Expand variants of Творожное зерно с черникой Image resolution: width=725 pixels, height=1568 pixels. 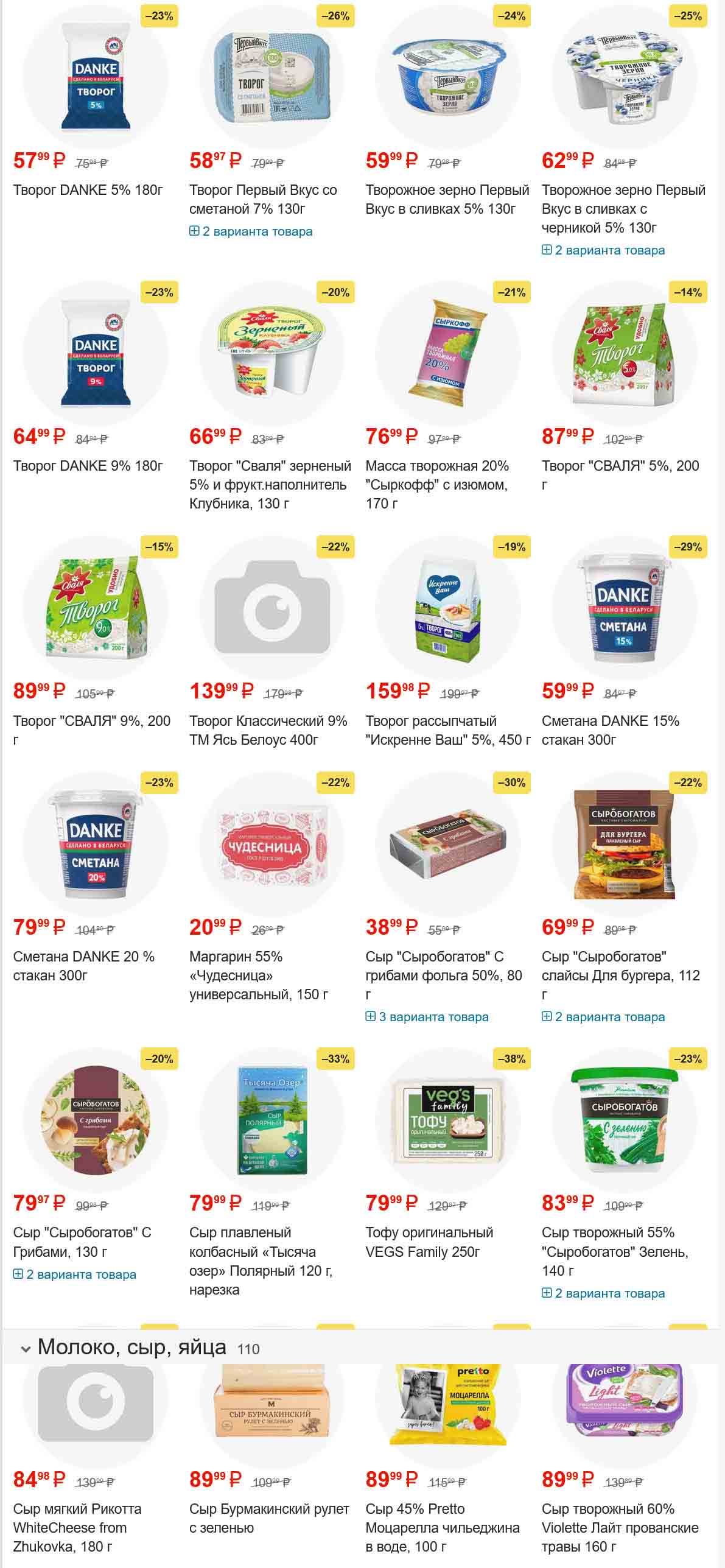tap(603, 250)
